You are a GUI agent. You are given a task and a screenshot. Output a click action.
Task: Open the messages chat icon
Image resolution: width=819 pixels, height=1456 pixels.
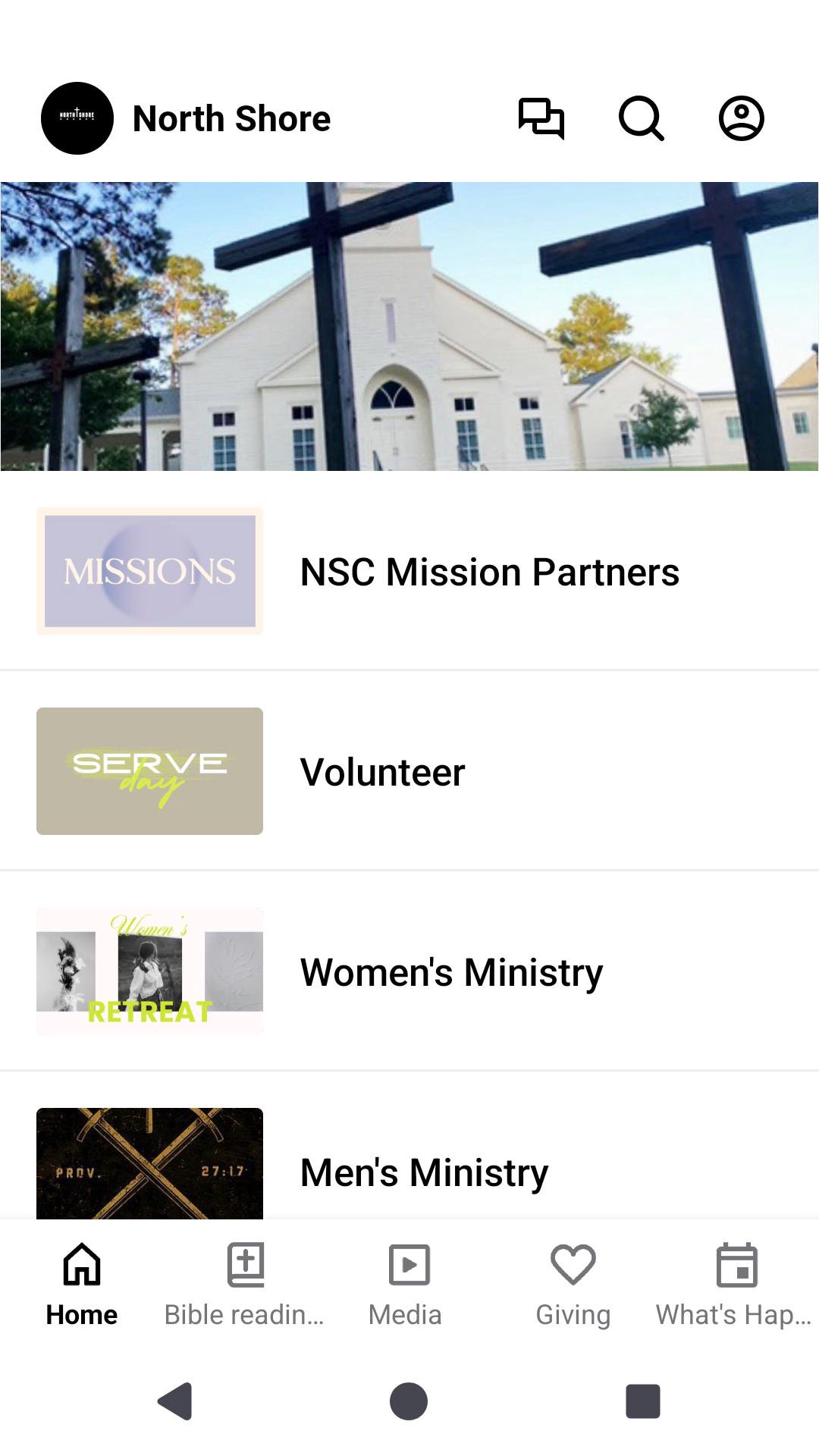541,118
